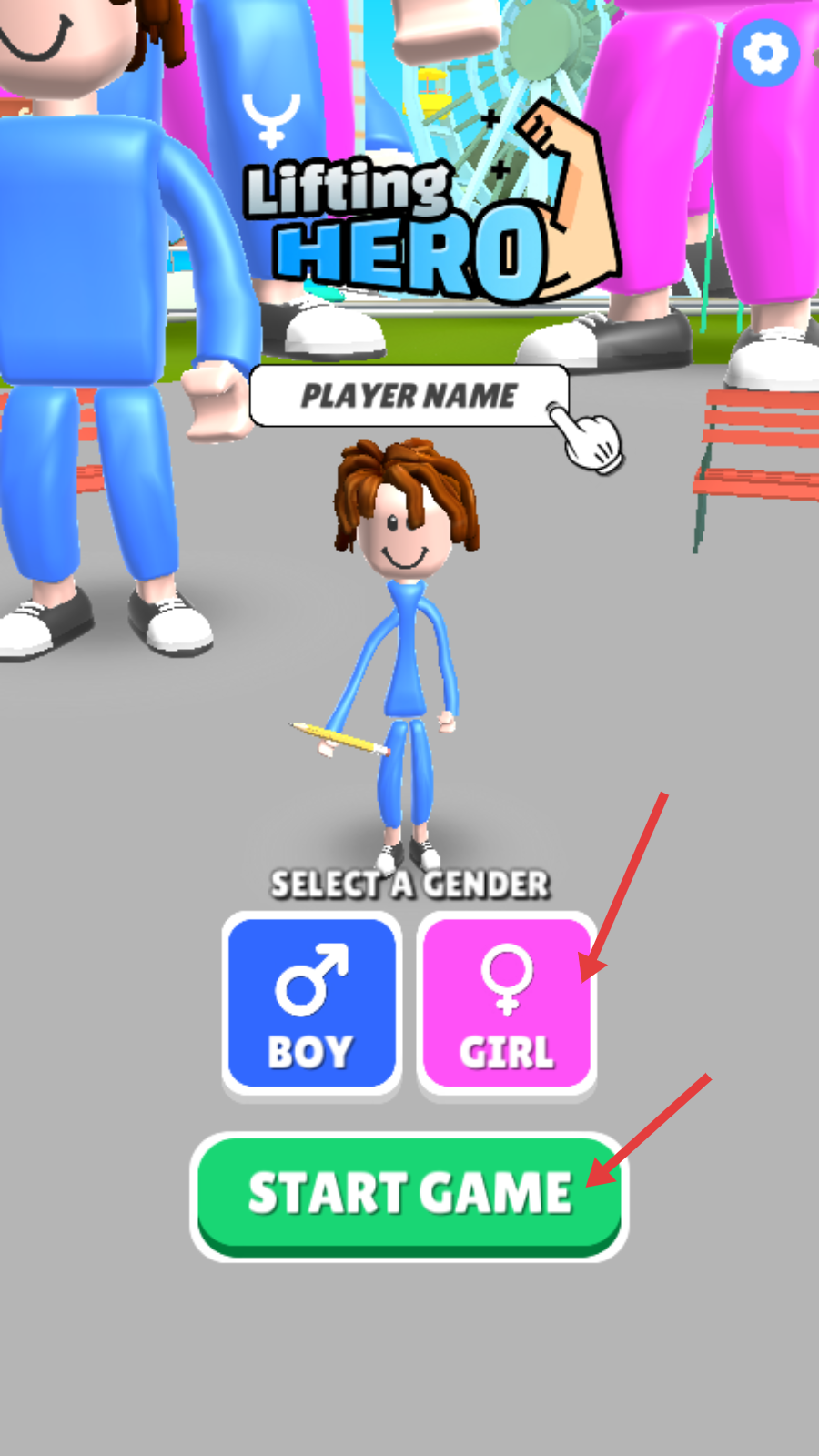Select the Boy gender option
This screenshot has height=1456, width=819.
tap(311, 1004)
